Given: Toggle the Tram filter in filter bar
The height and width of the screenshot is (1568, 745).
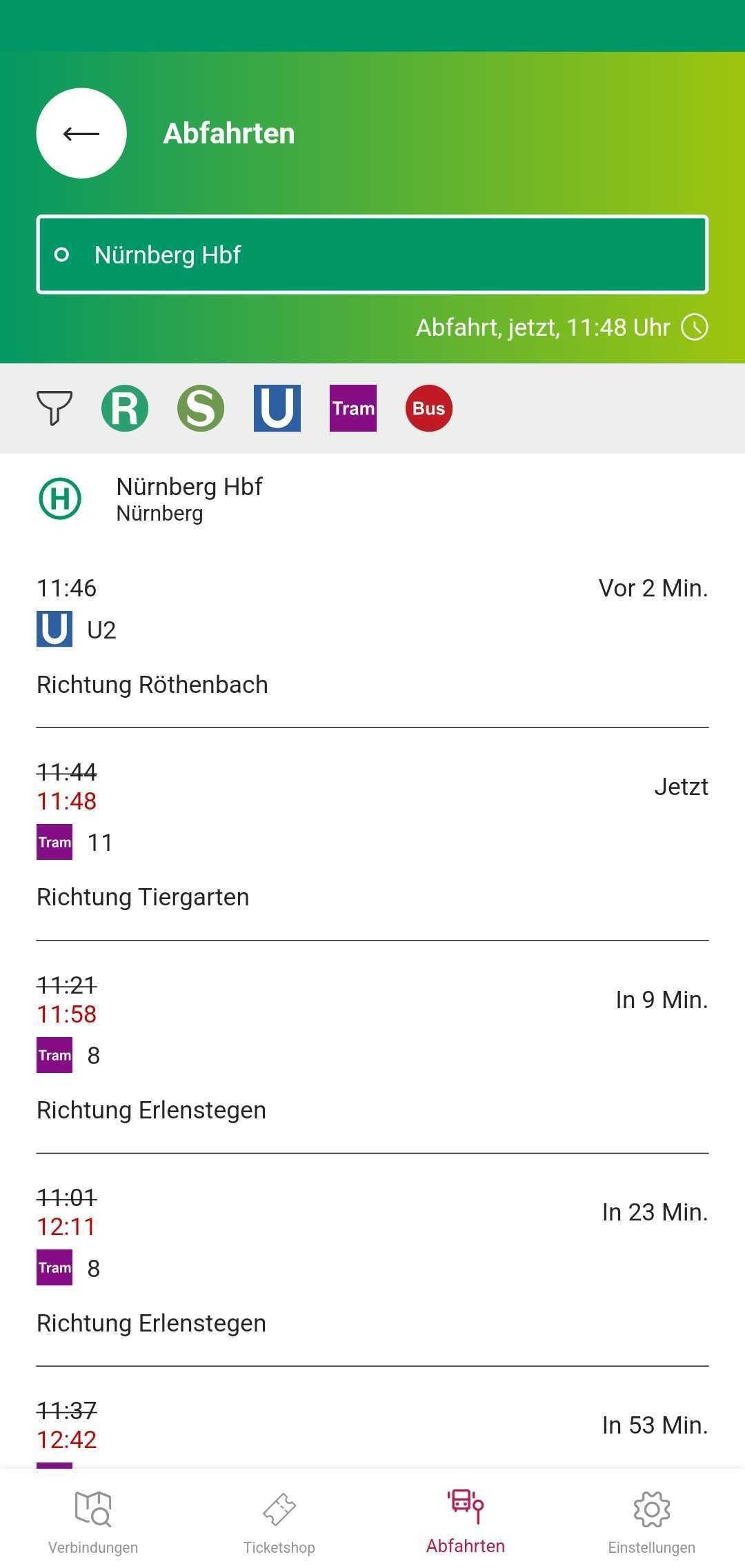Looking at the screenshot, I should (x=353, y=408).
